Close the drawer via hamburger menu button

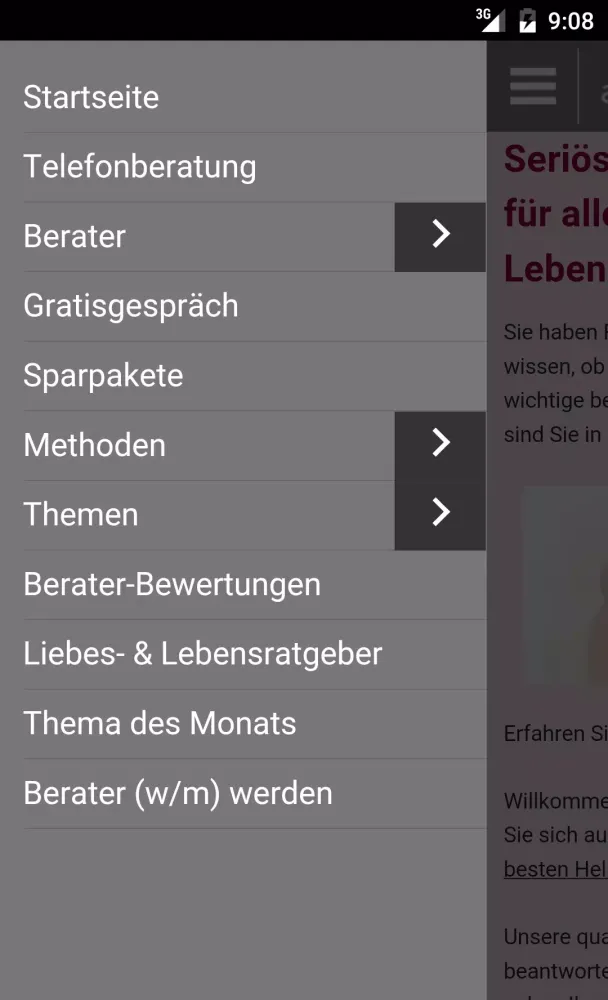[x=533, y=86]
